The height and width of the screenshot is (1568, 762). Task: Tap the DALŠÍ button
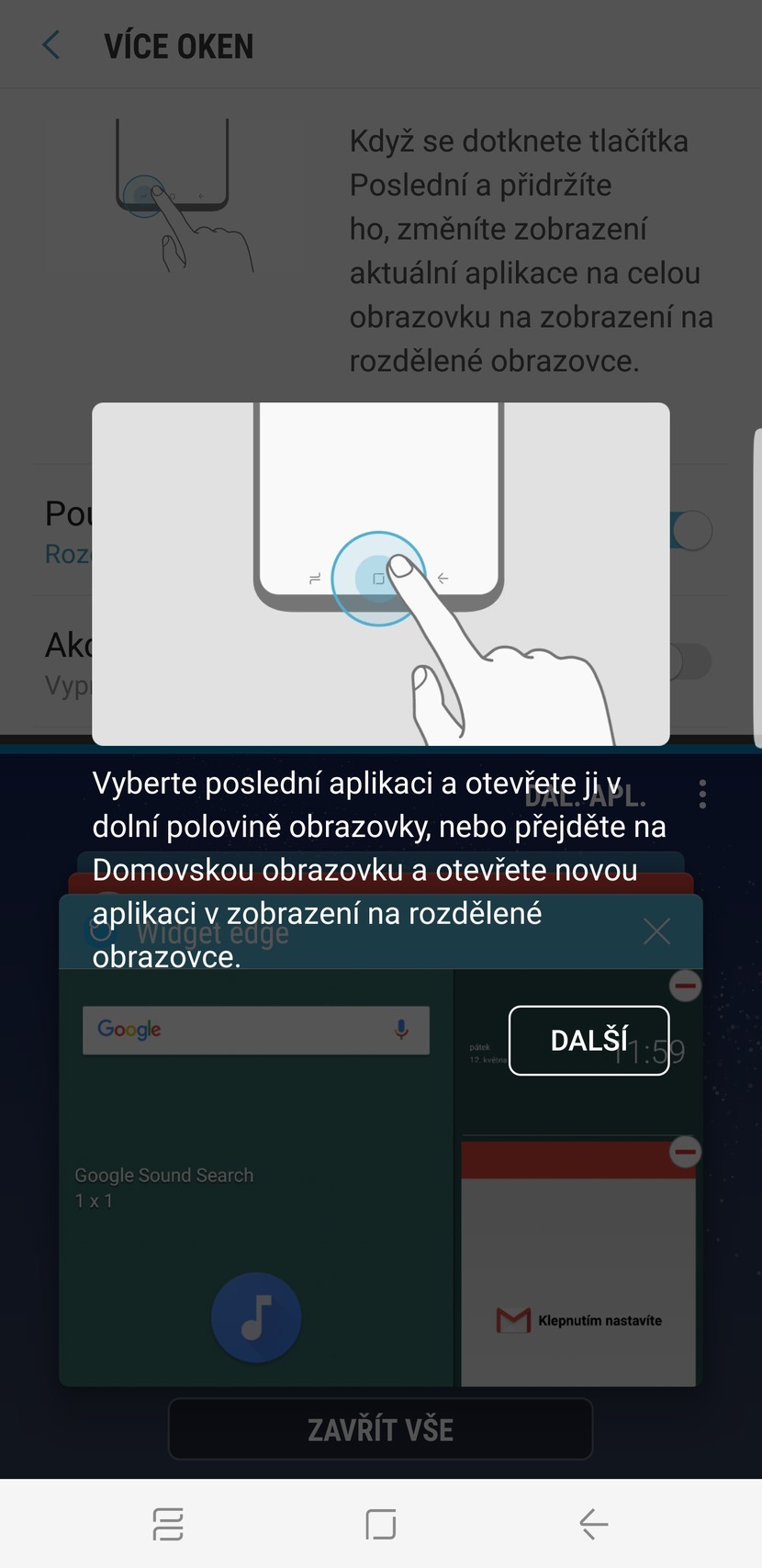(588, 1040)
